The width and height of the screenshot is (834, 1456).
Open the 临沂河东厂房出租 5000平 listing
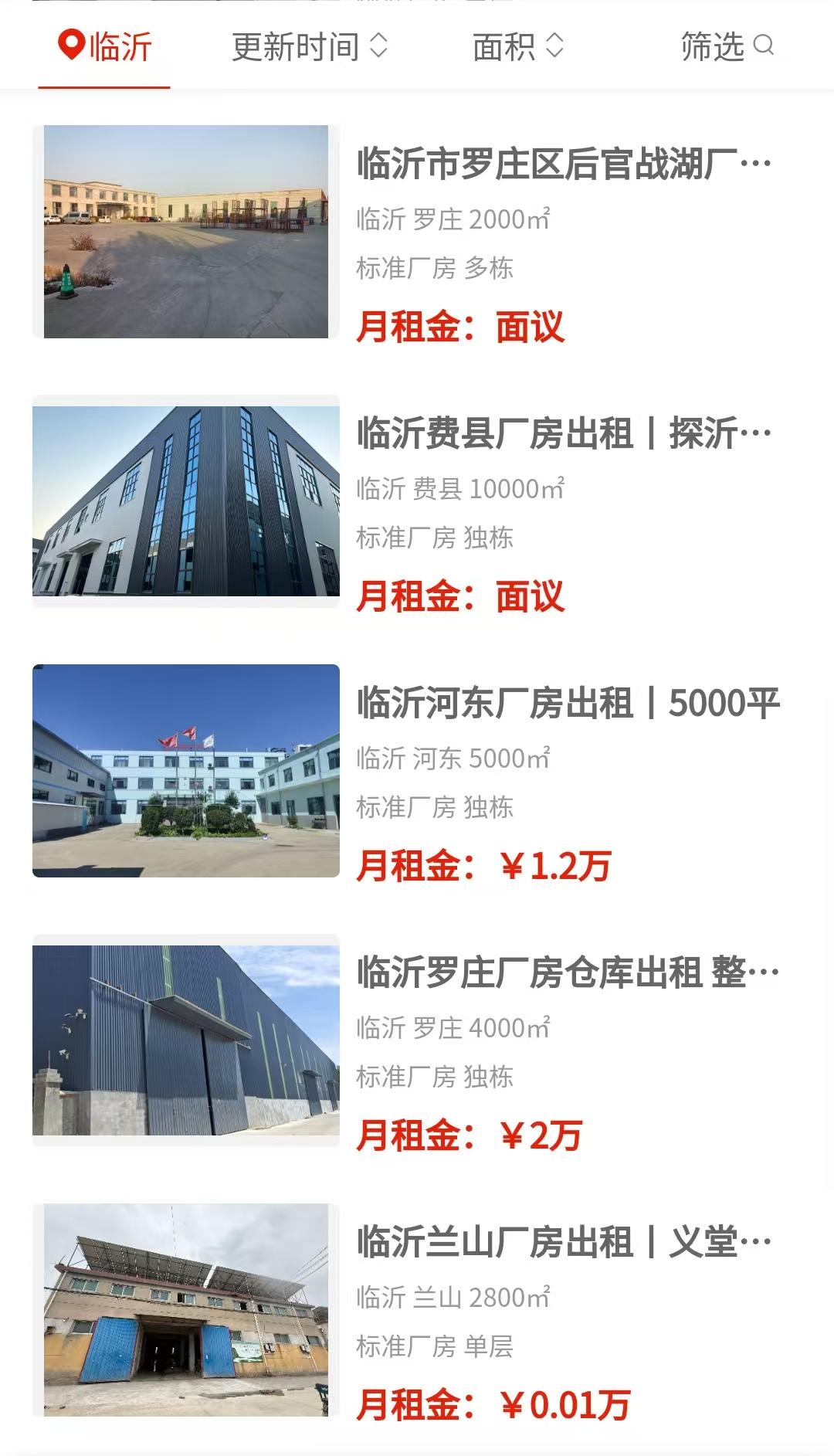click(568, 704)
